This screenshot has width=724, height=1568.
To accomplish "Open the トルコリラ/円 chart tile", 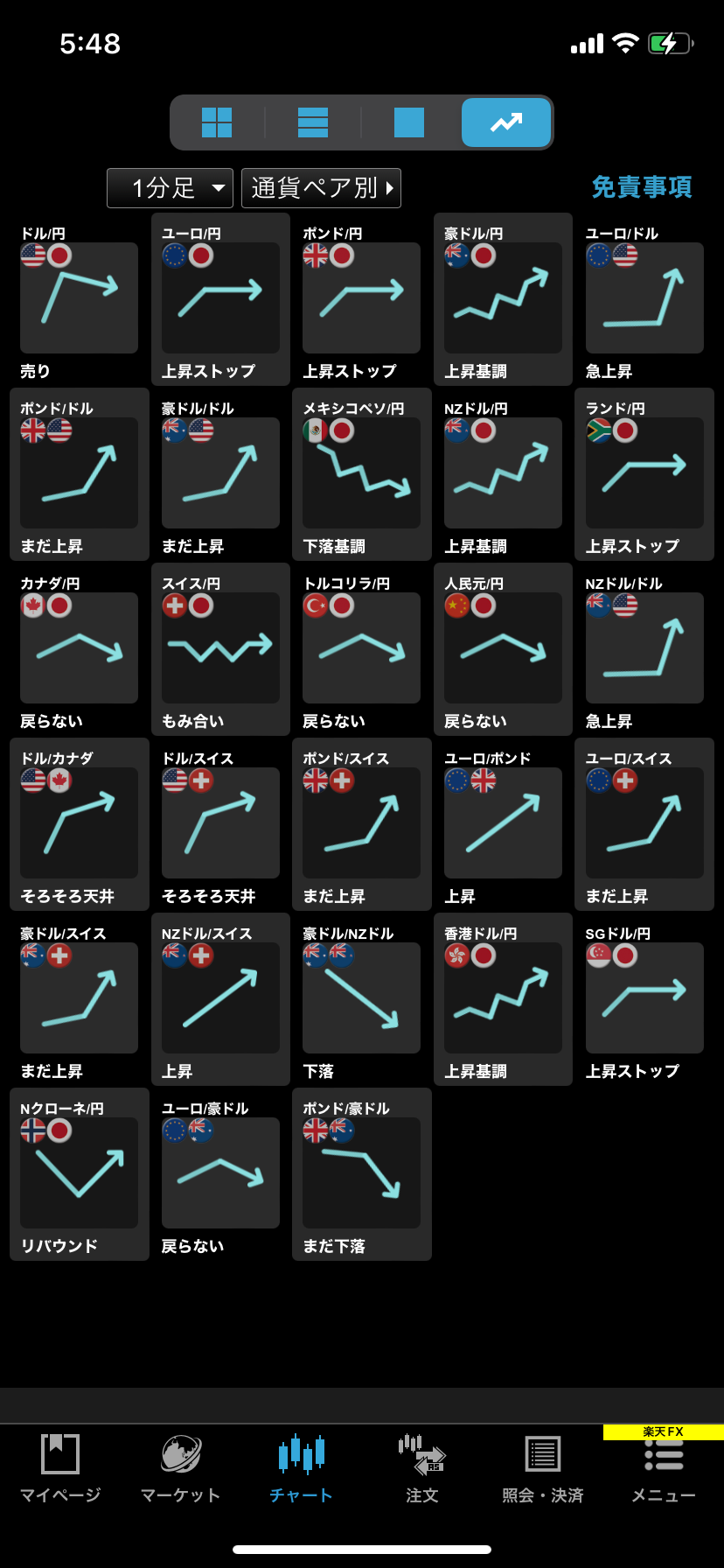I will coord(361,647).
